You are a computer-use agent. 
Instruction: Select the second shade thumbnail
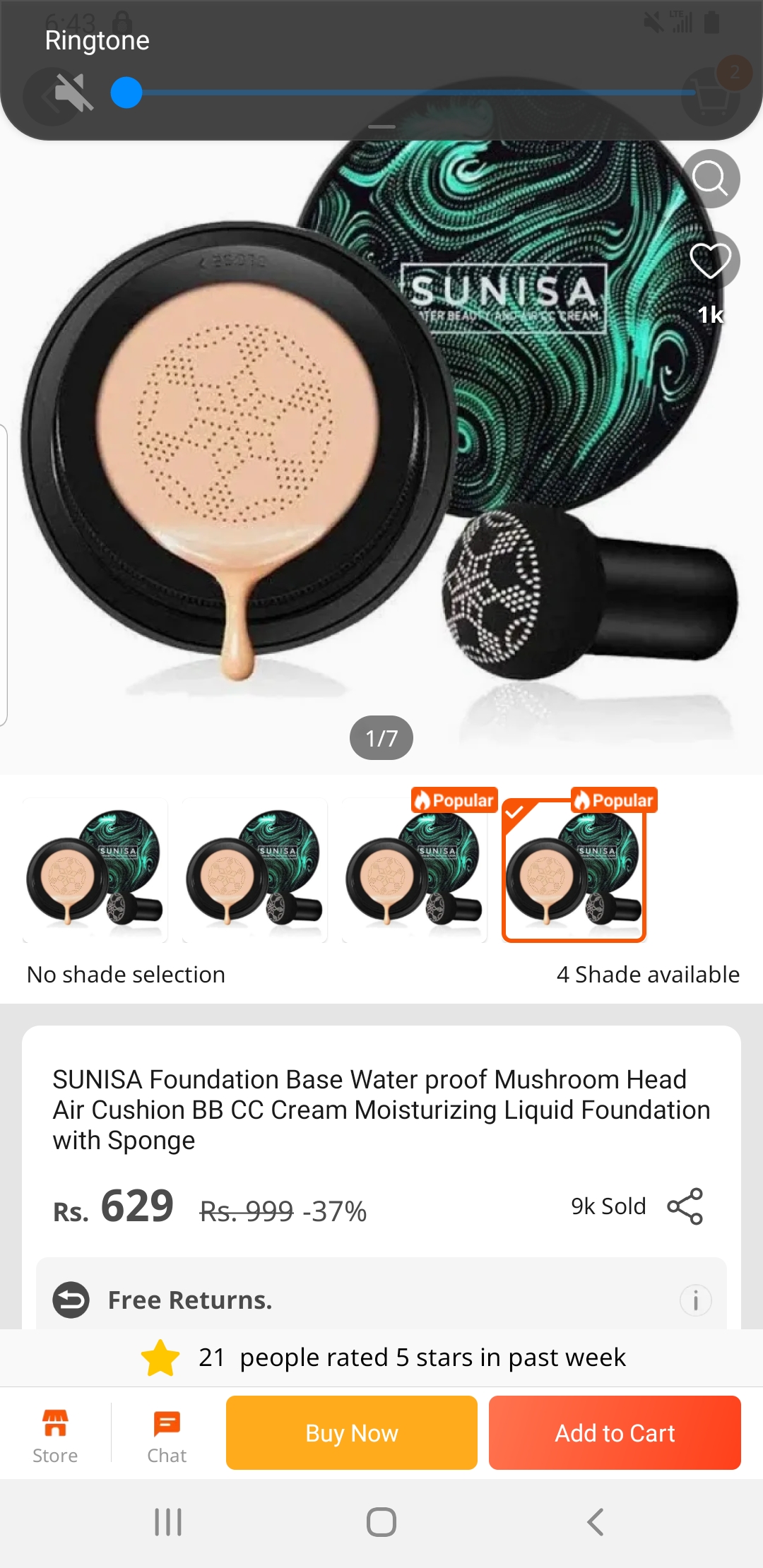point(255,870)
